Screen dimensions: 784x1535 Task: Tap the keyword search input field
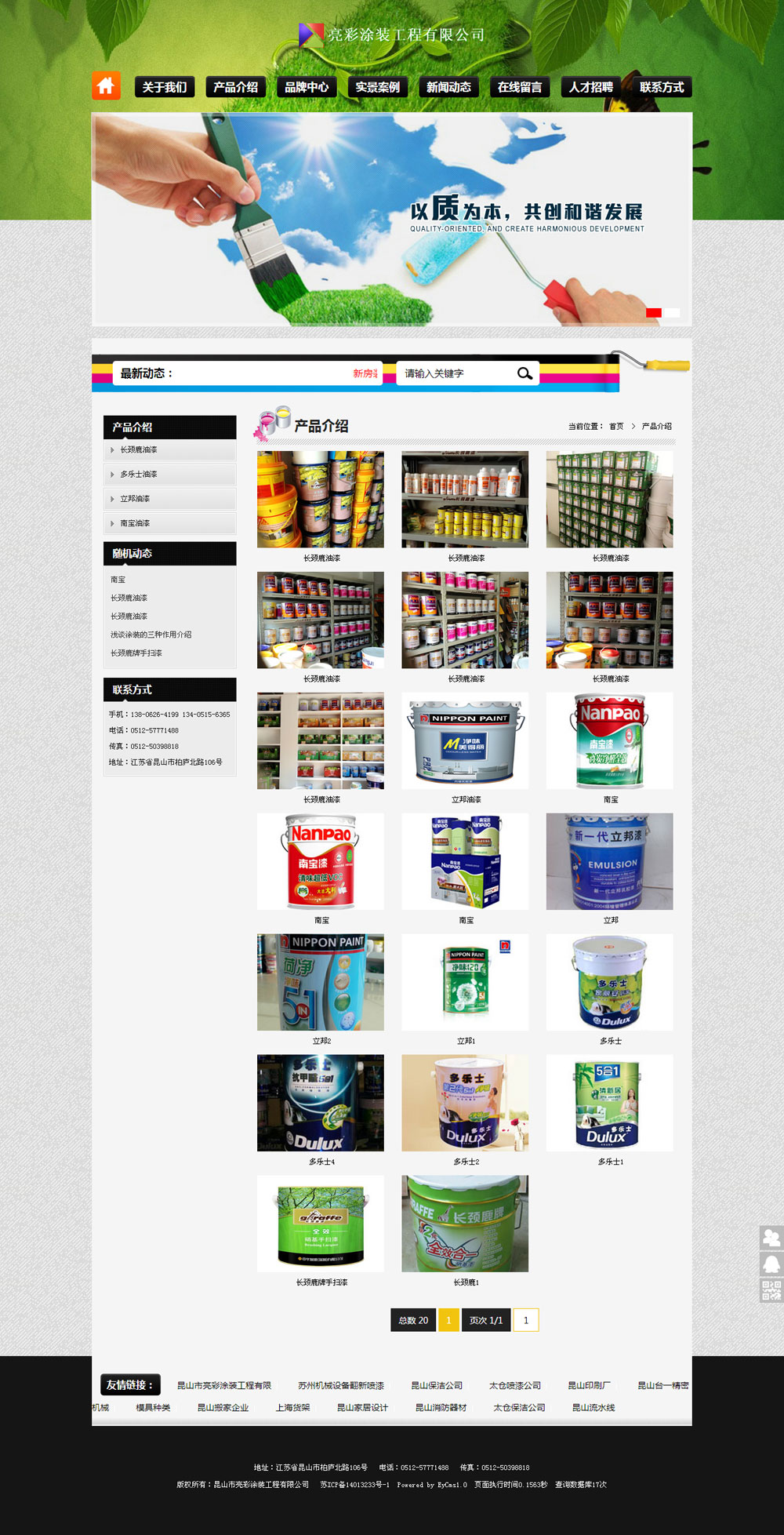tap(455, 373)
